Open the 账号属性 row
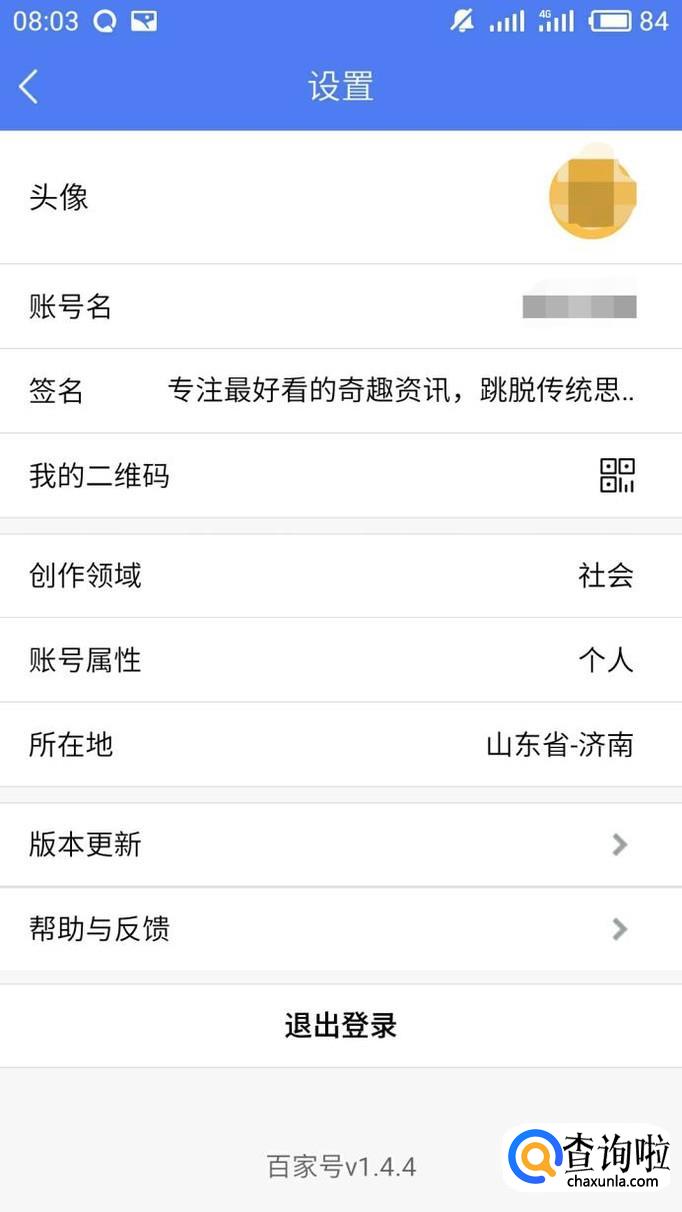The height and width of the screenshot is (1212, 682). (341, 660)
